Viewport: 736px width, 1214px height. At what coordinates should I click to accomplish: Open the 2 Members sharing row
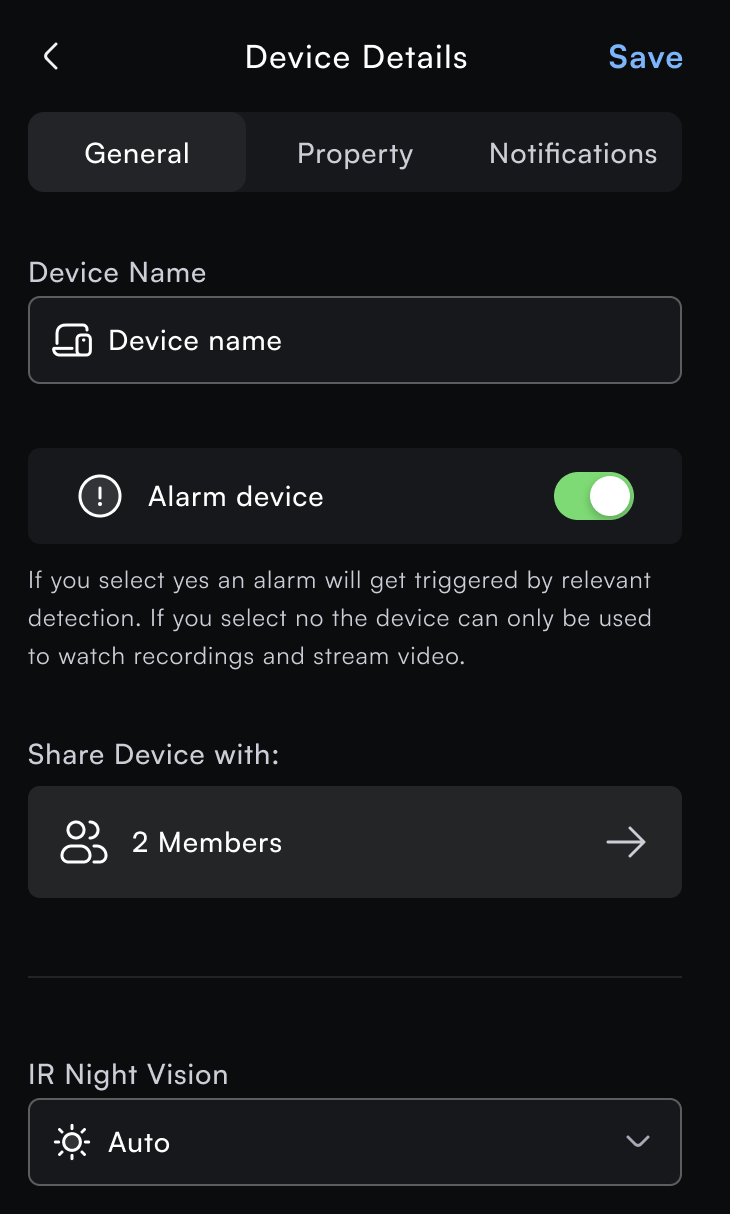pyautogui.click(x=355, y=842)
